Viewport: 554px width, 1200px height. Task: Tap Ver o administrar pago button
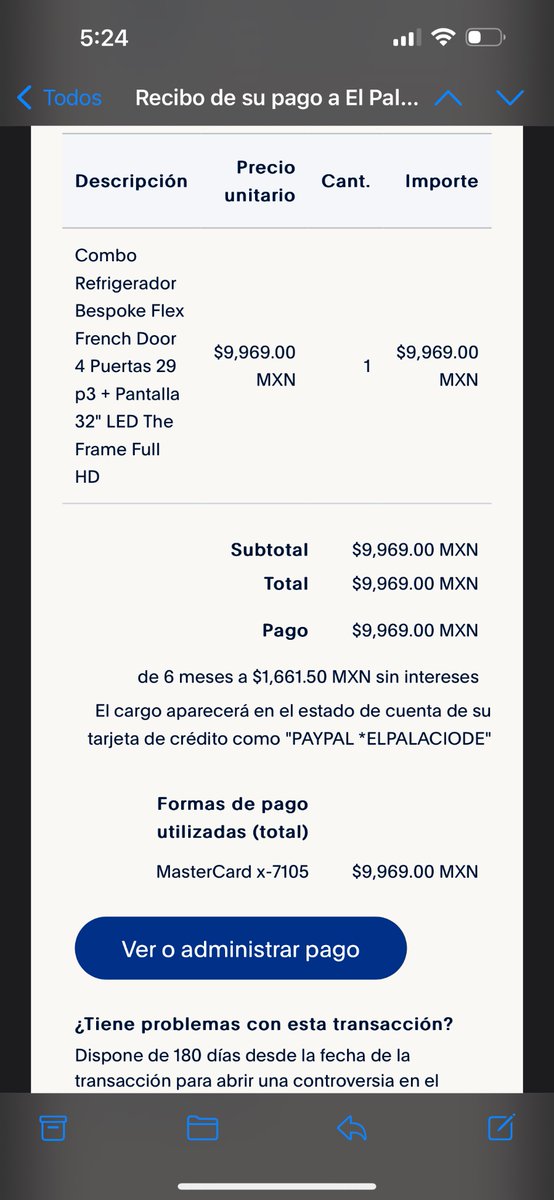point(240,948)
